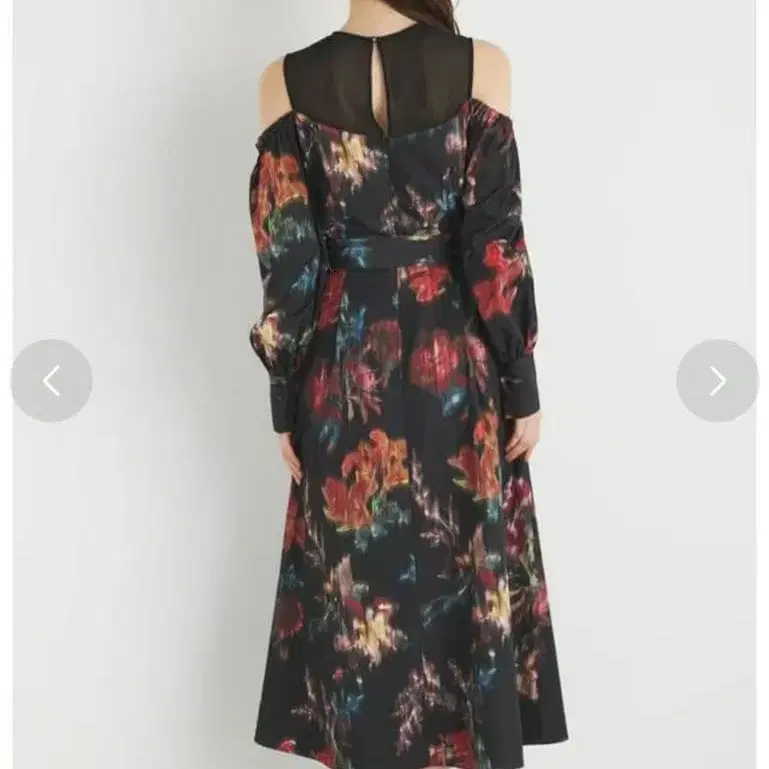Go to the previous product photo

(x=51, y=380)
